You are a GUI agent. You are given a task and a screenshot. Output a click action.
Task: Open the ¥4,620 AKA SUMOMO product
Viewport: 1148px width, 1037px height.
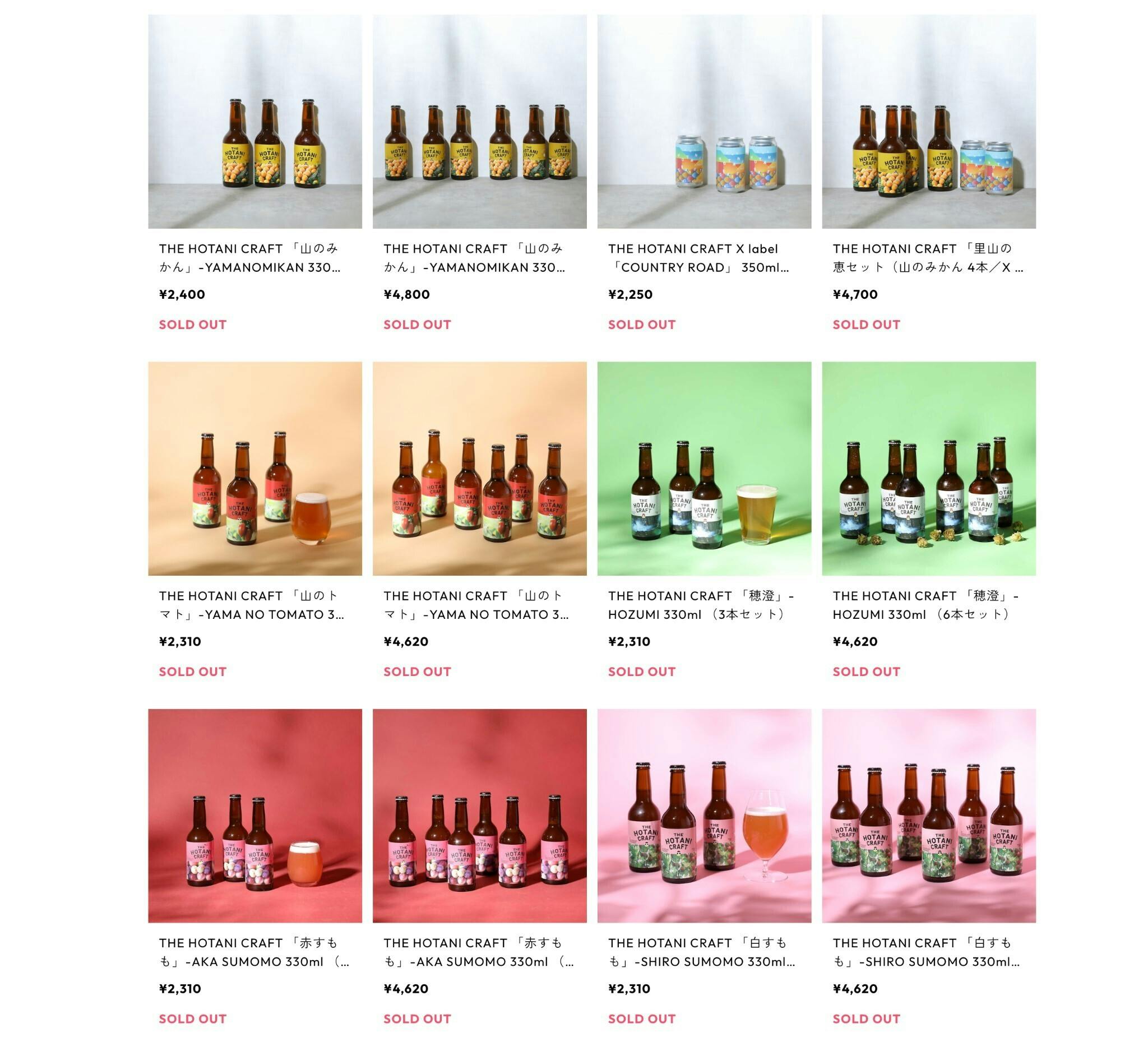(x=479, y=816)
